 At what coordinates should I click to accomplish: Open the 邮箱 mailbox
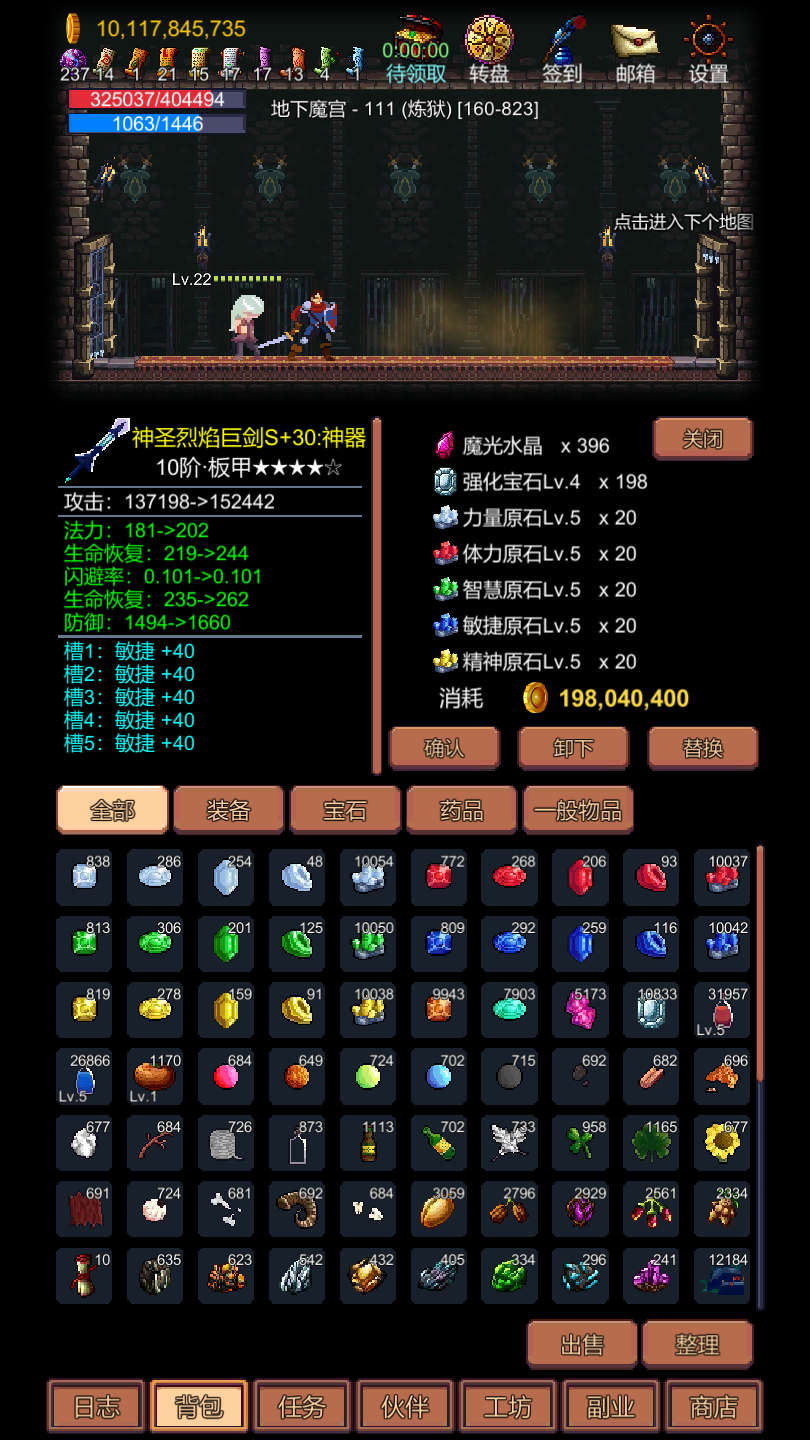(635, 50)
